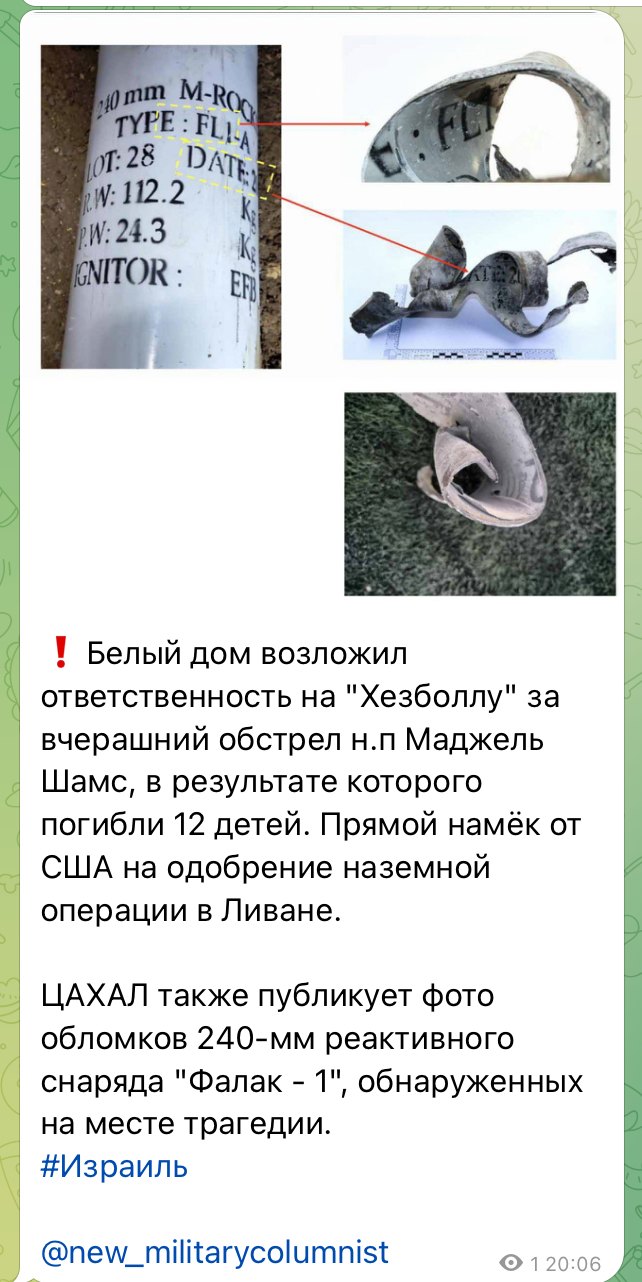Open the rocket label photo in the post

coord(161,206)
